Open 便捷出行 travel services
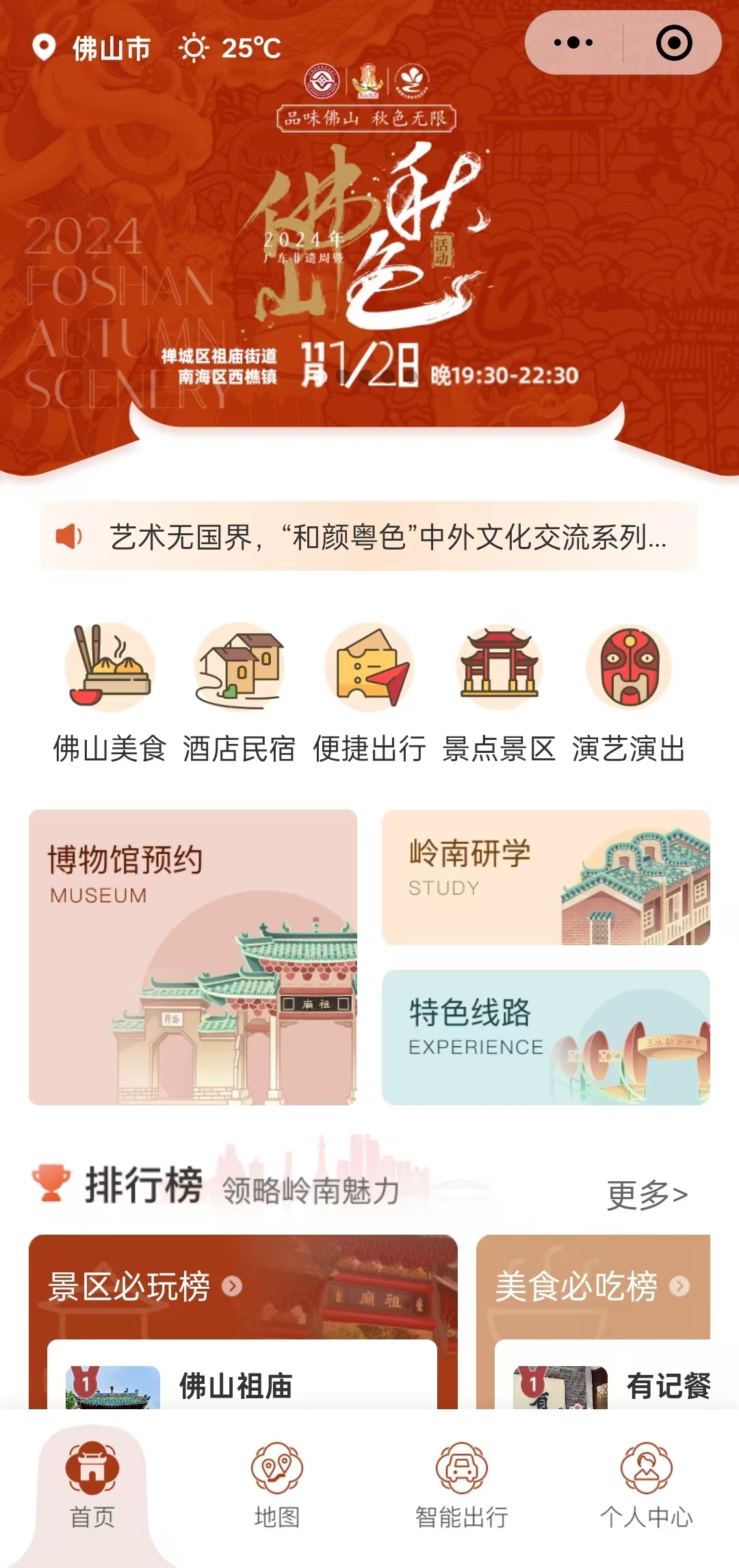Viewport: 739px width, 1568px height. 369,691
